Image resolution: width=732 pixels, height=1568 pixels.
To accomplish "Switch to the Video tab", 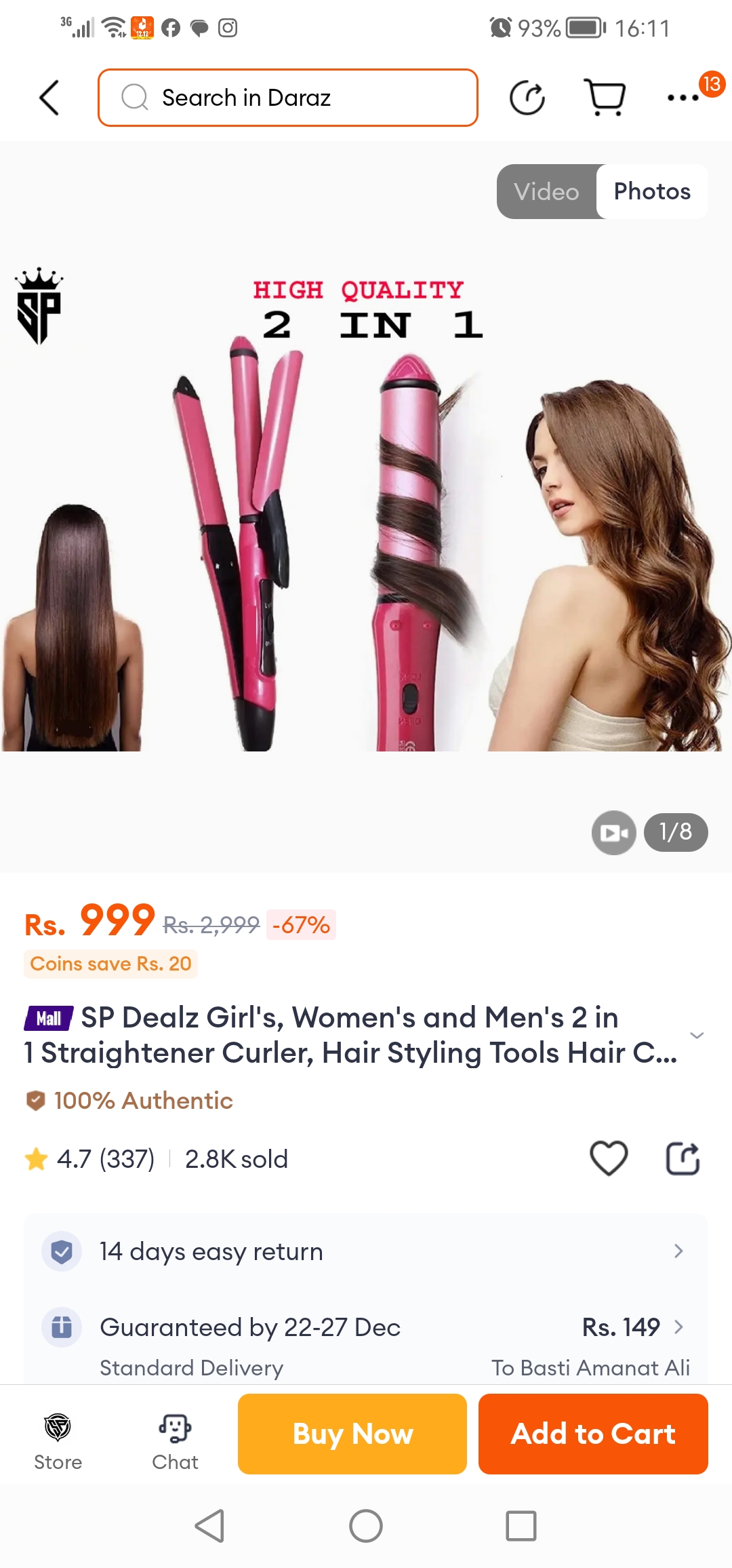I will [x=546, y=191].
